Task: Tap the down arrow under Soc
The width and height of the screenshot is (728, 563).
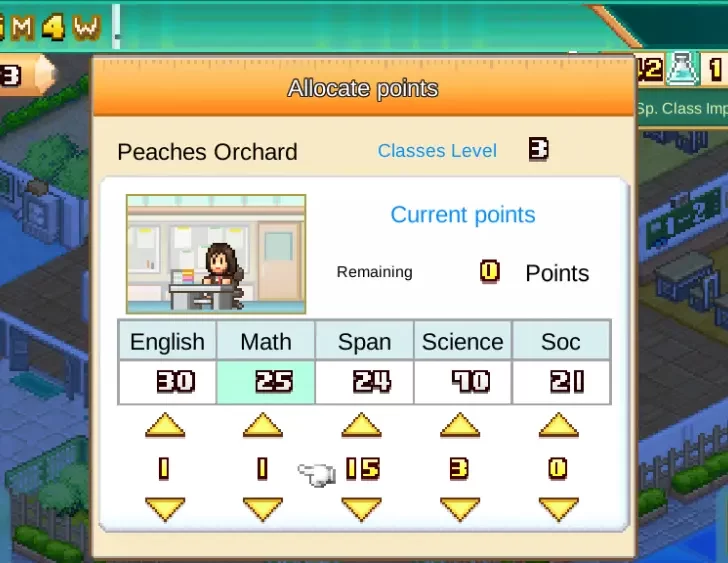Action: 558,509
